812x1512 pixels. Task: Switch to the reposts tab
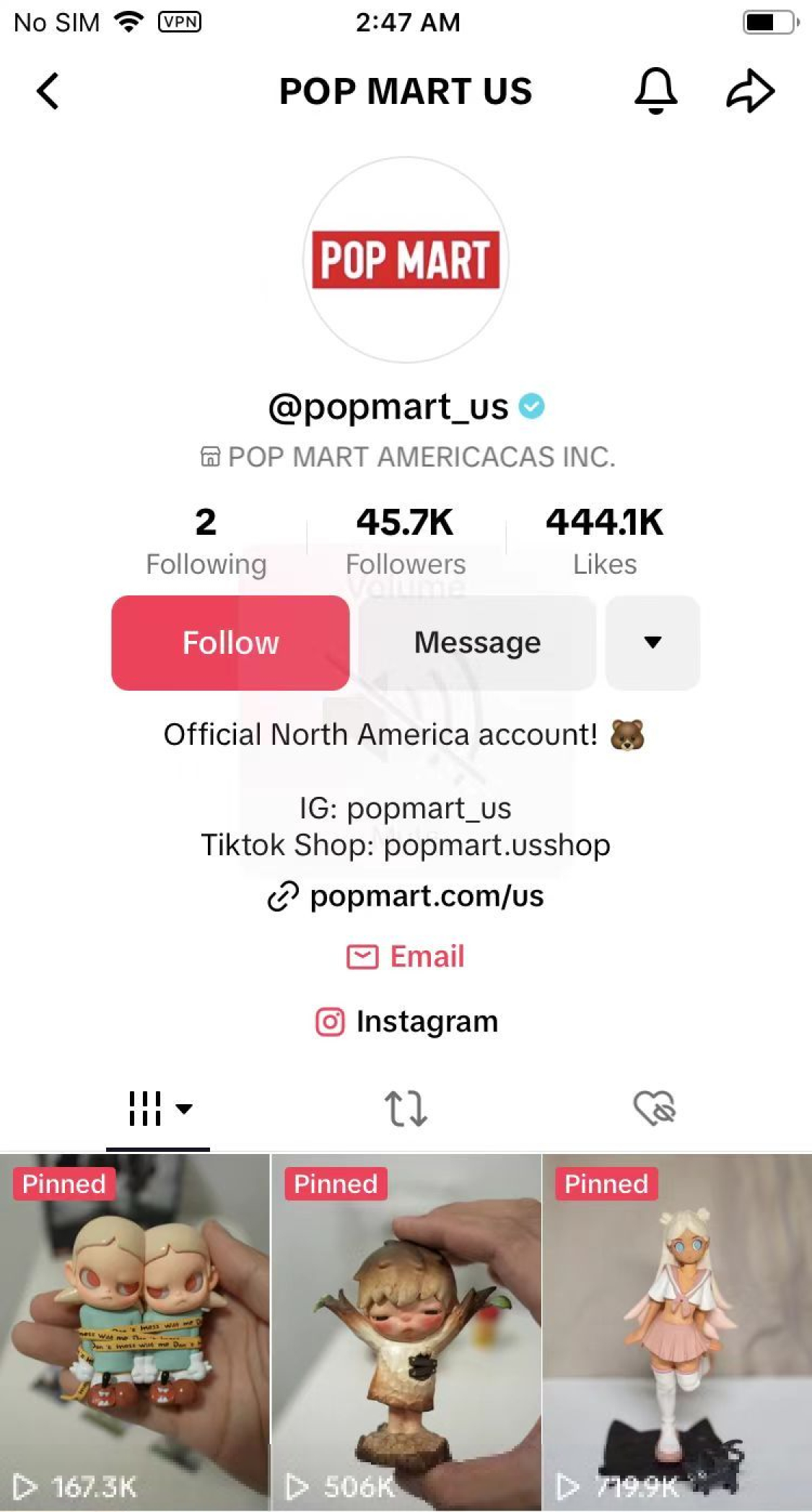tap(406, 1109)
